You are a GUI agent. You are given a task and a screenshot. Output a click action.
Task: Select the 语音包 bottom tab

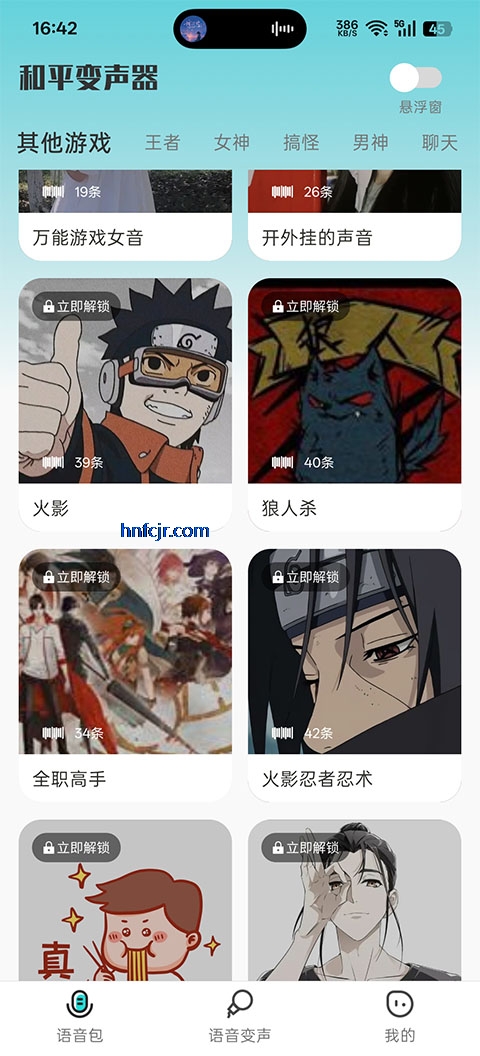79,1017
